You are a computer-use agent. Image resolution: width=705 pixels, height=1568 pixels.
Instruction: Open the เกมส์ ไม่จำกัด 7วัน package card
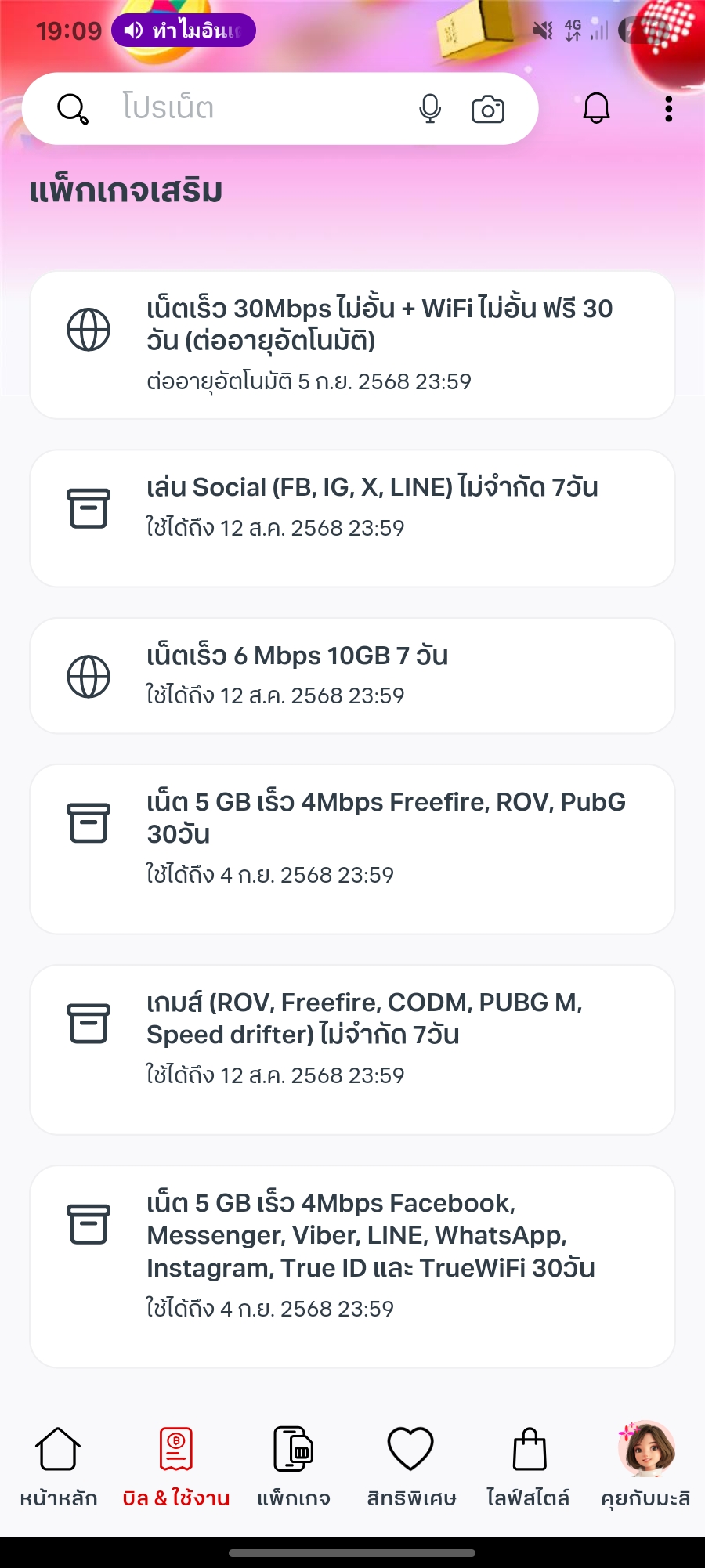pyautogui.click(x=352, y=1050)
